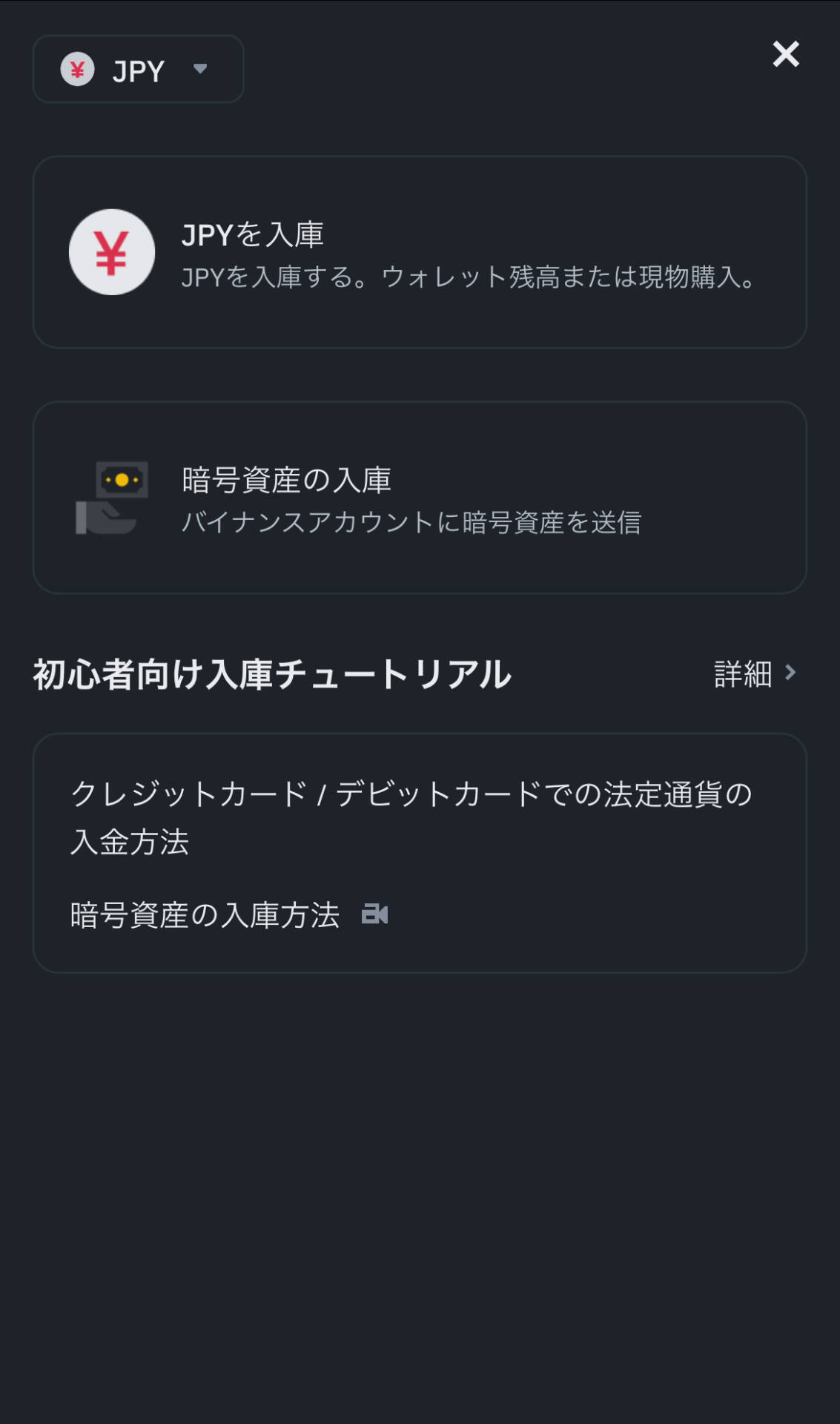Select the JPYを入庫 deposit option
This screenshot has width=840, height=1424.
420,252
